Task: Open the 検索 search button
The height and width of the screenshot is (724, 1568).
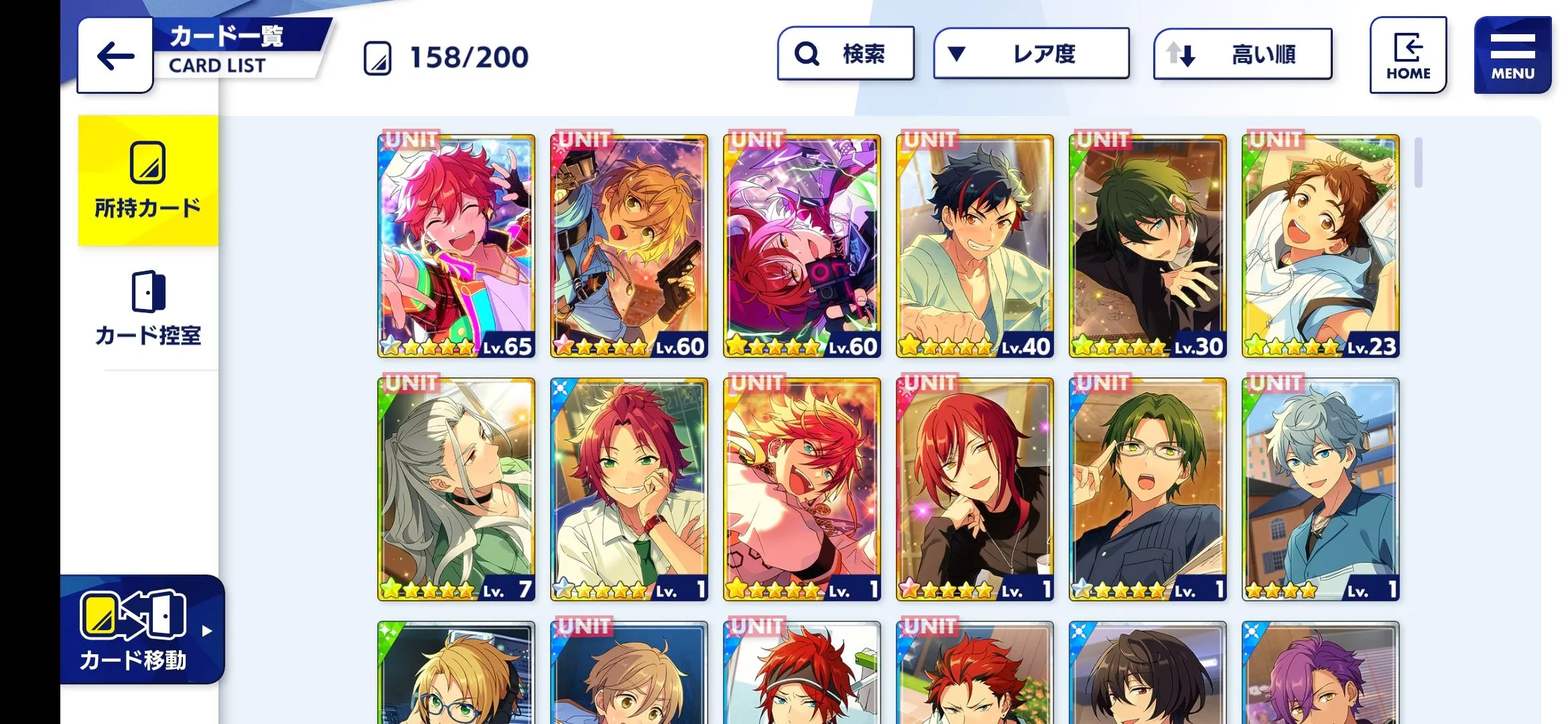Action: [x=846, y=54]
